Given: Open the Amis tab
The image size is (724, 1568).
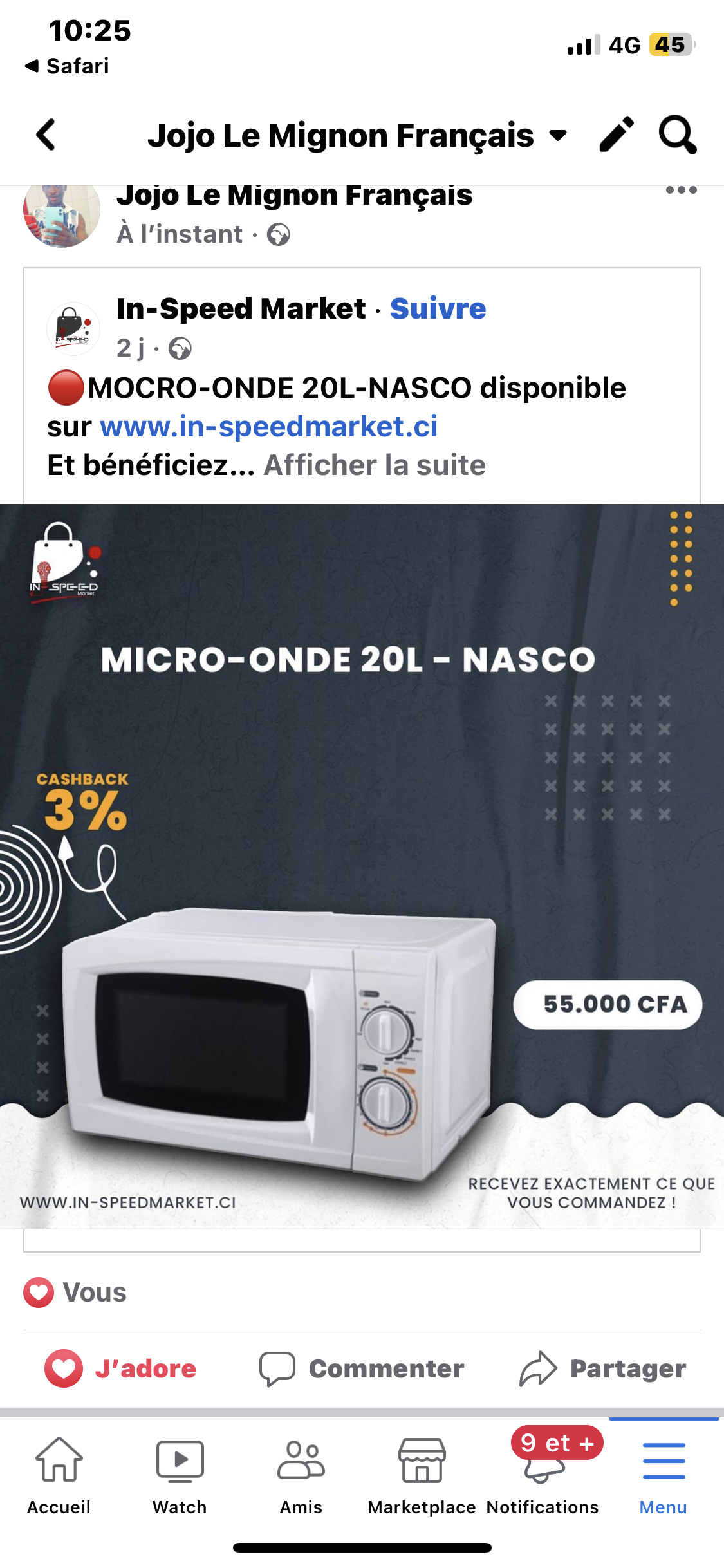Looking at the screenshot, I should (301, 1475).
